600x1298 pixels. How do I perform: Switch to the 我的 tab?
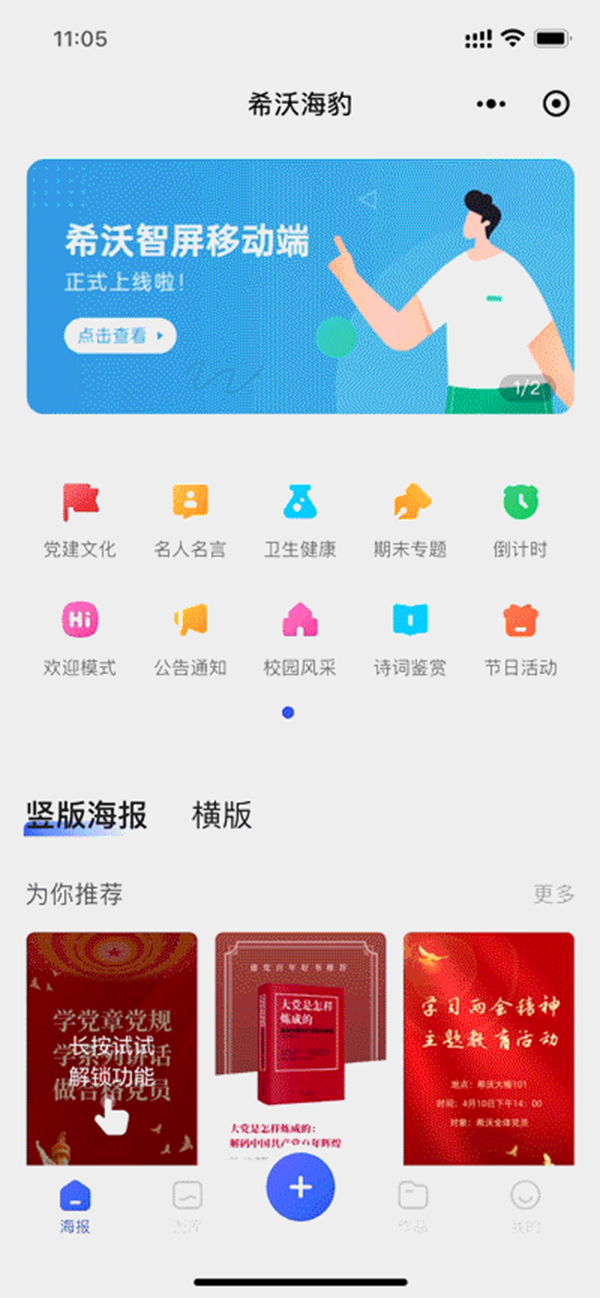tap(525, 1205)
